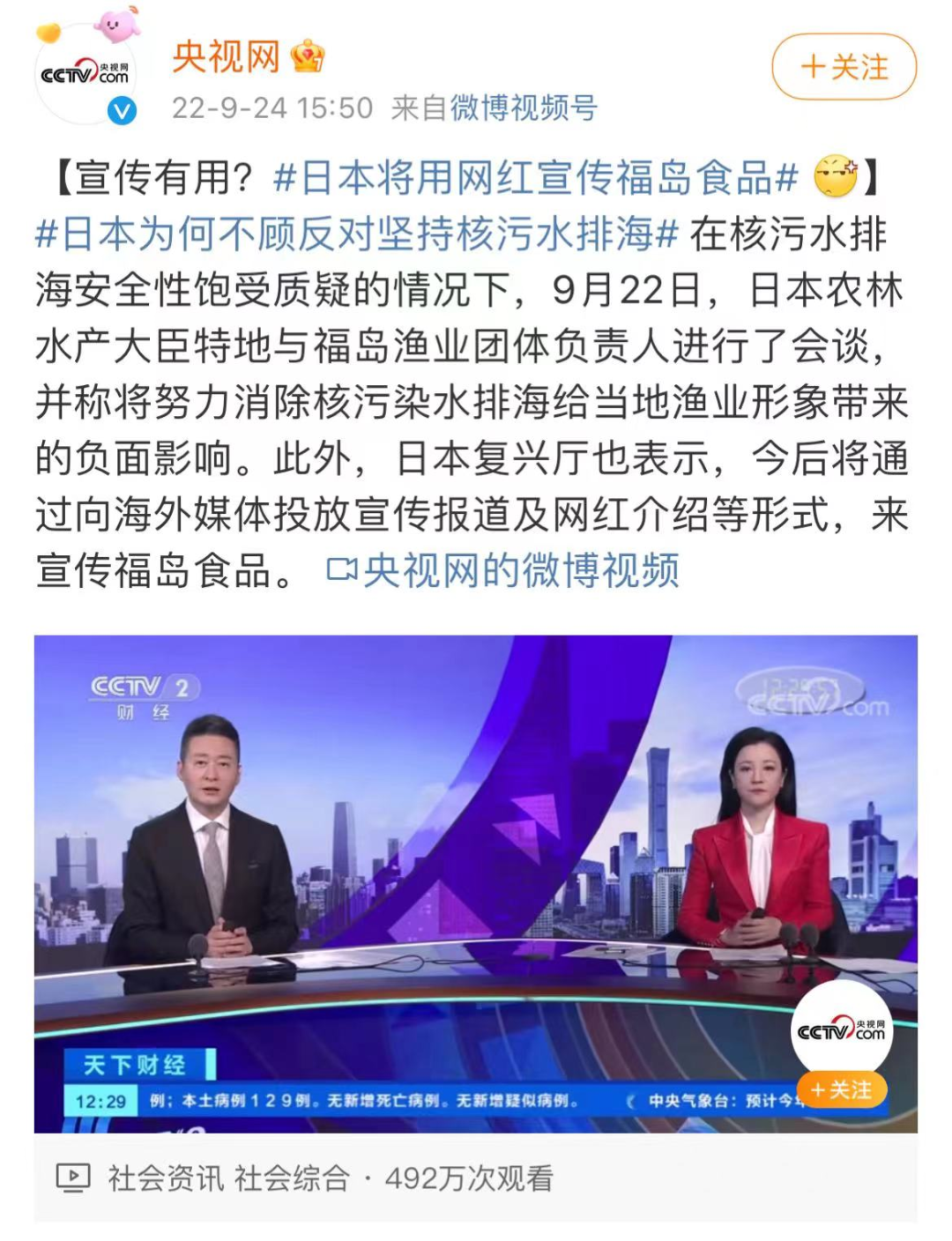Open the 社会资讯 社会综合 video category
Image resolution: width=952 pixels, height=1241 pixels.
(227, 1178)
